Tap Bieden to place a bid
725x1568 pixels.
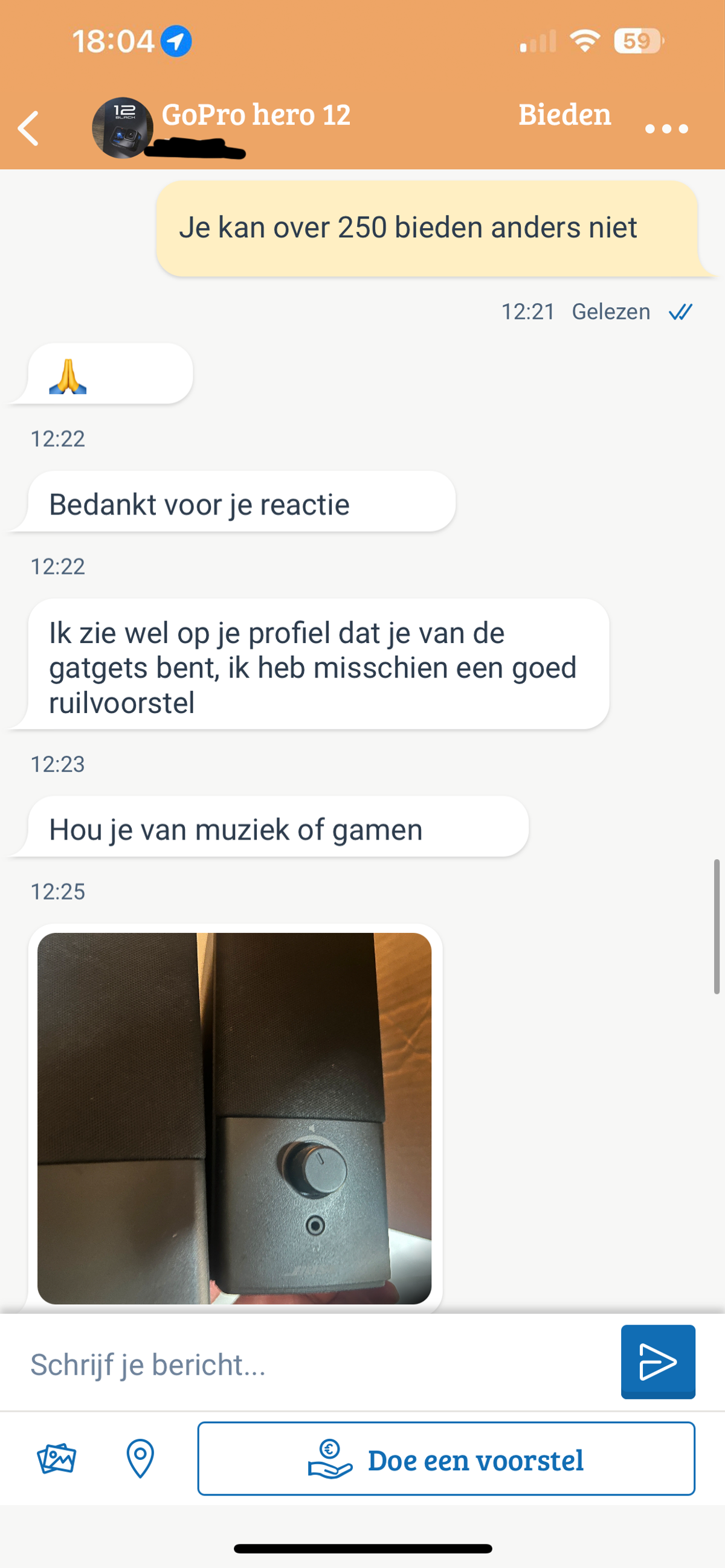565,115
